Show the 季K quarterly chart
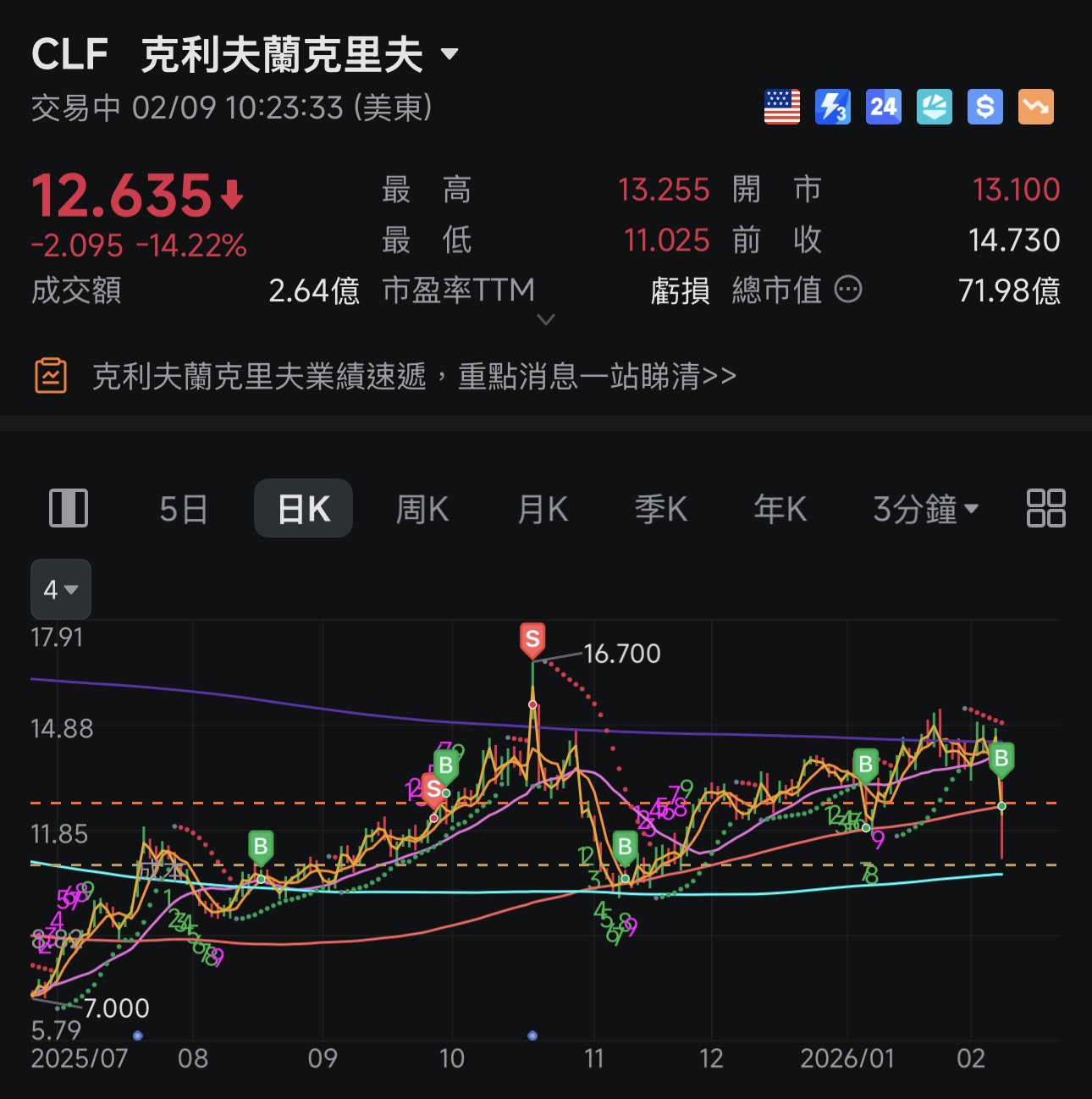Screen dimensions: 1092x1099 [661, 509]
